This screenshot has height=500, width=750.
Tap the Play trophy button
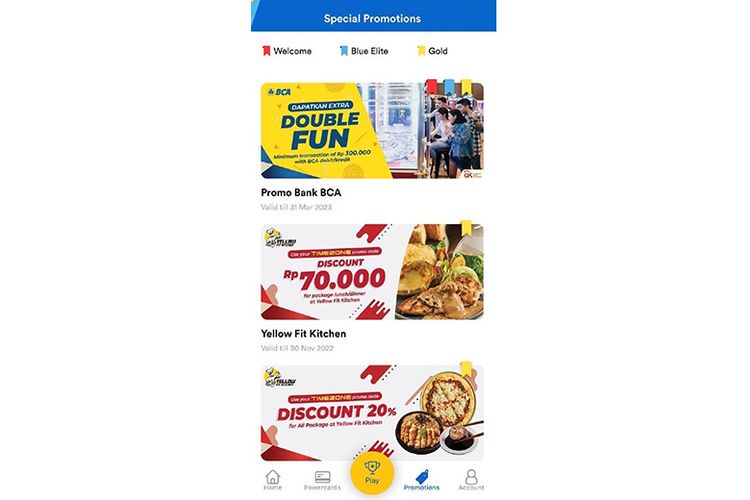[372, 472]
